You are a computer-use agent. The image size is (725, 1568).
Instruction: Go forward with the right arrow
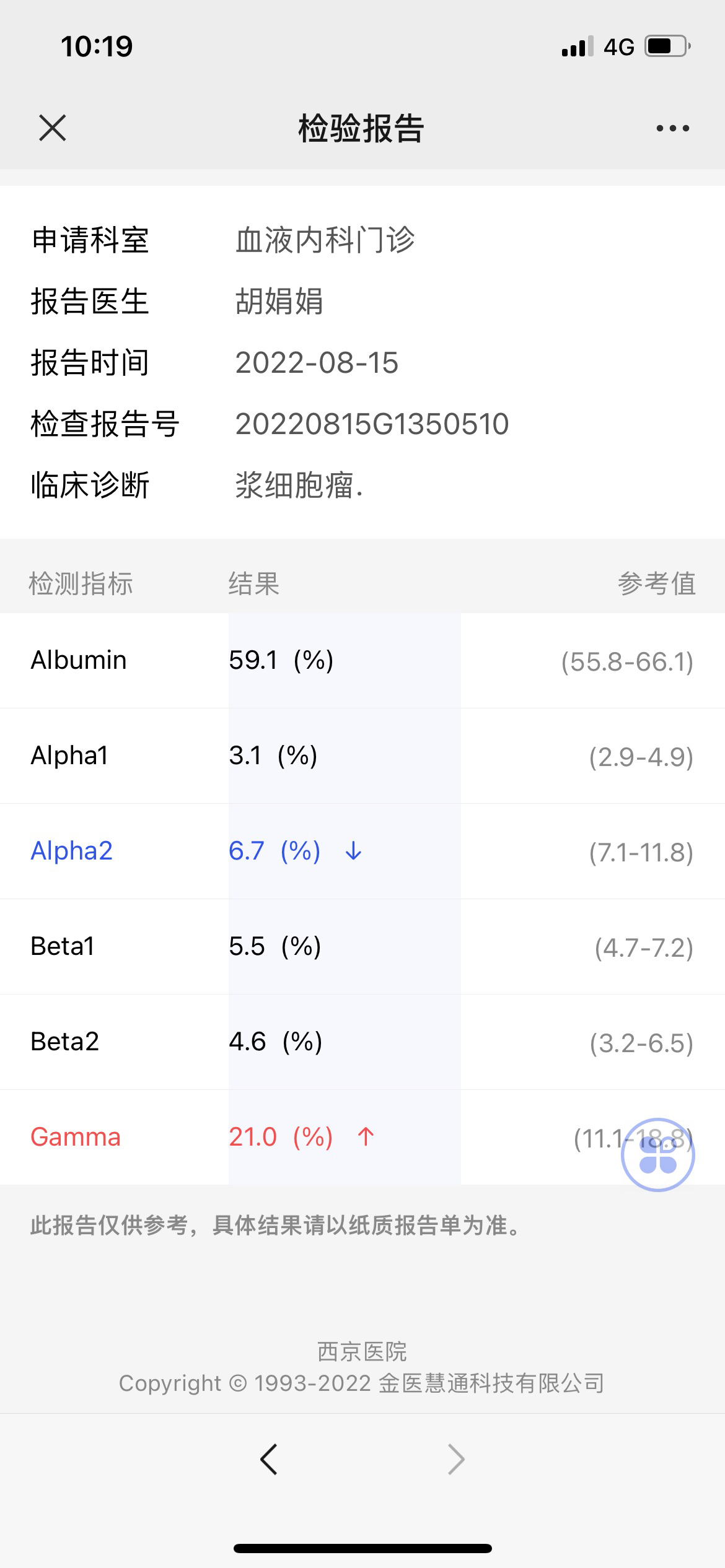point(456,1459)
